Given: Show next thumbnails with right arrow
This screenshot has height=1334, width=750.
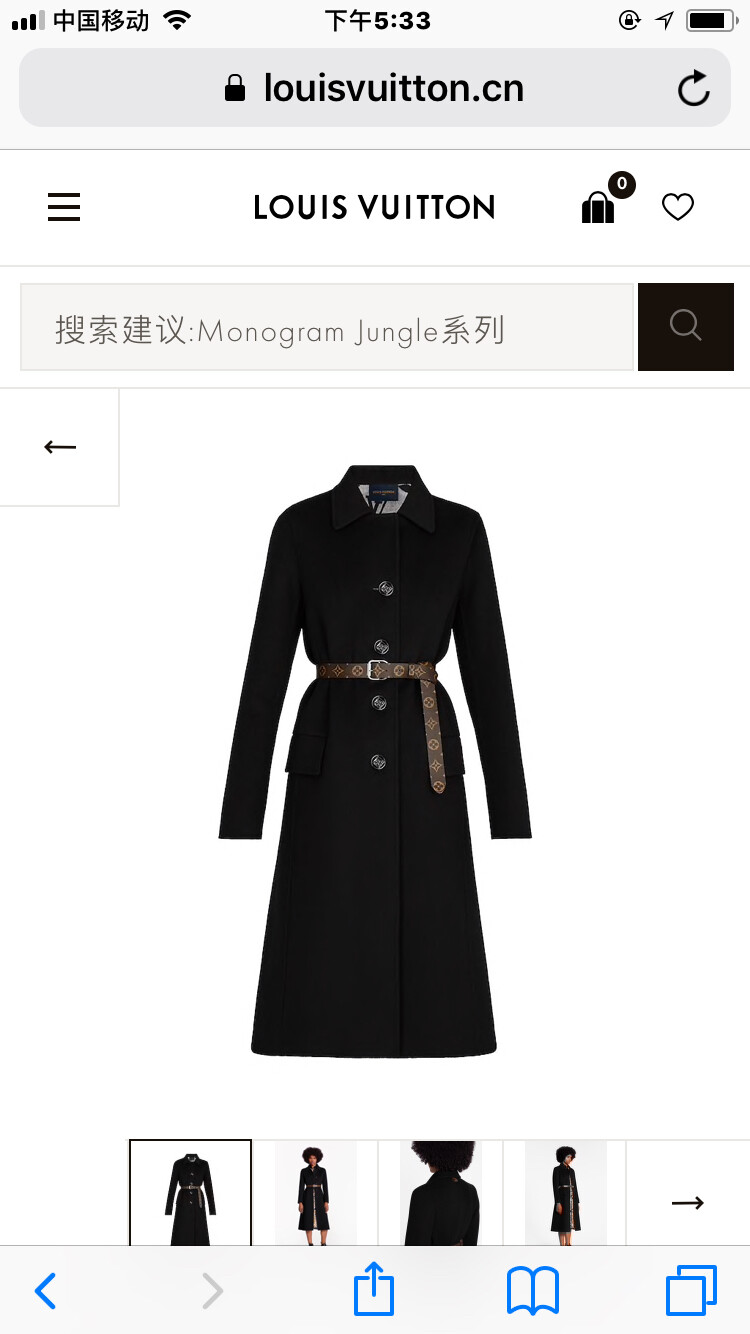Looking at the screenshot, I should point(688,1201).
